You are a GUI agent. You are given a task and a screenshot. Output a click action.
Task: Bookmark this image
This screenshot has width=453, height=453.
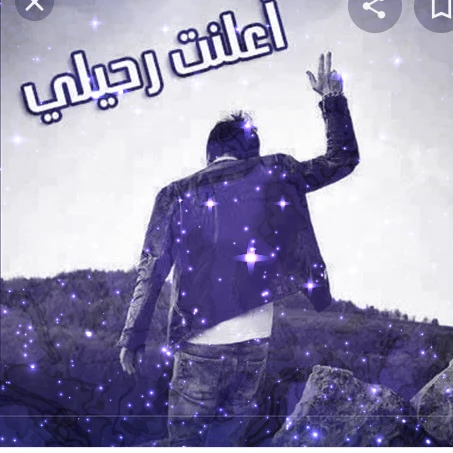coord(438,8)
